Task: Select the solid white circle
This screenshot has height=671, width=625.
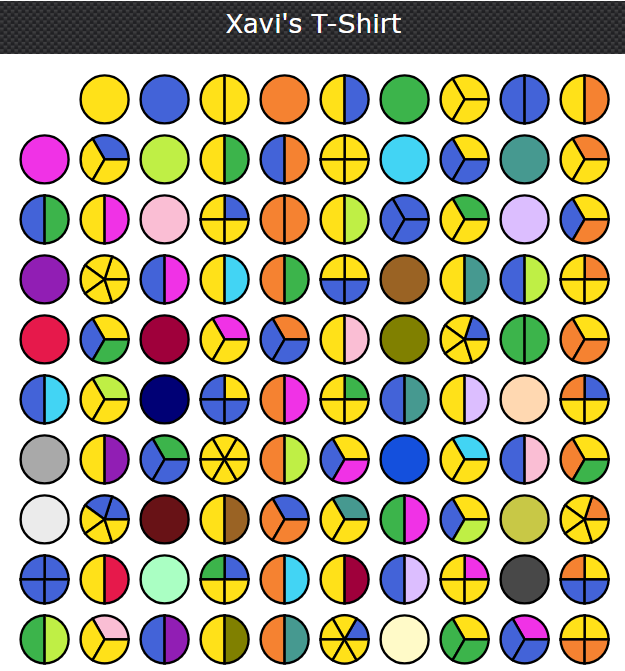Action: pyautogui.click(x=45, y=520)
